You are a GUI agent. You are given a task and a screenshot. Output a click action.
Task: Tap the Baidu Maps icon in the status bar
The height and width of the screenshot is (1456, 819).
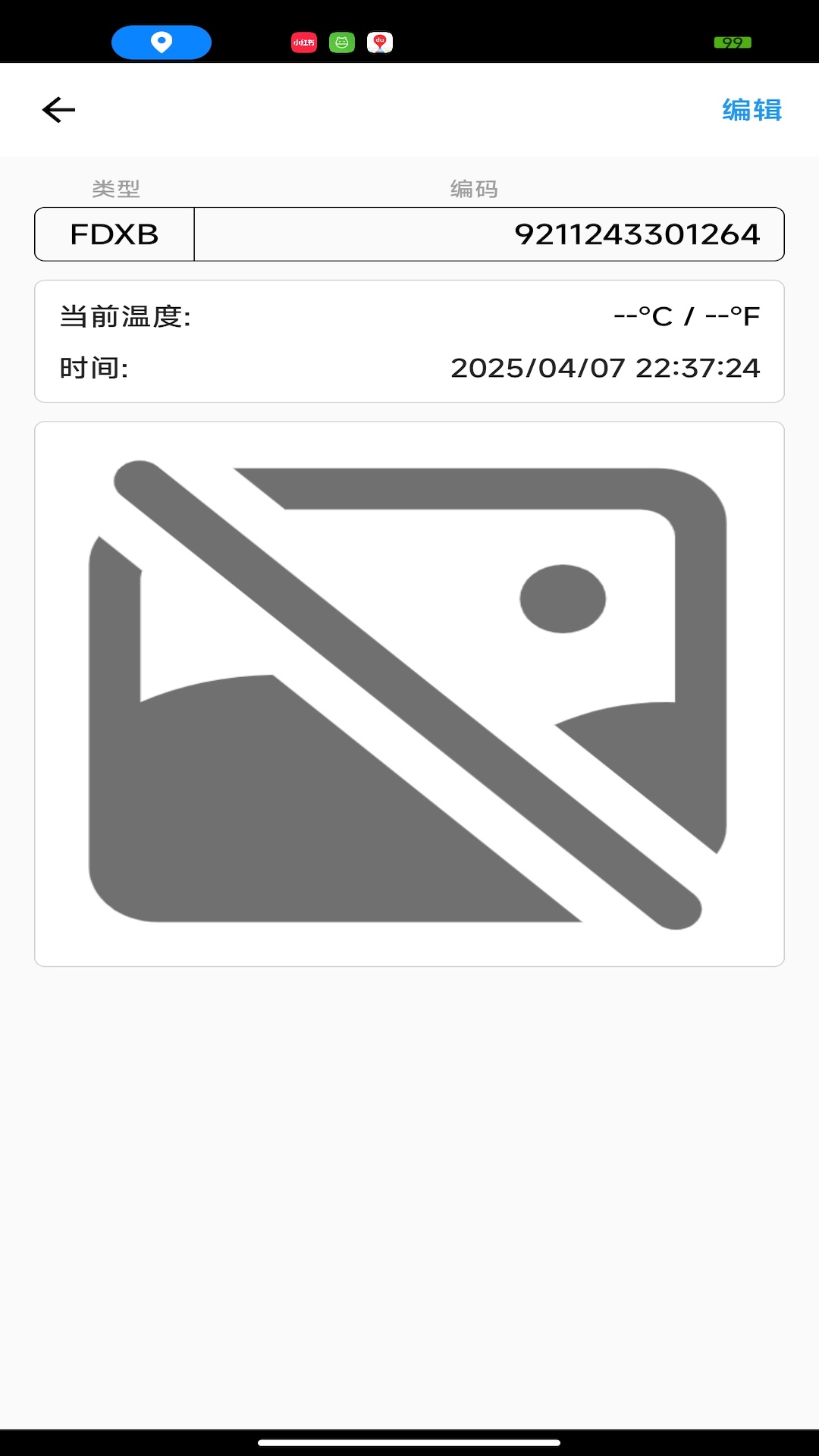click(x=380, y=42)
